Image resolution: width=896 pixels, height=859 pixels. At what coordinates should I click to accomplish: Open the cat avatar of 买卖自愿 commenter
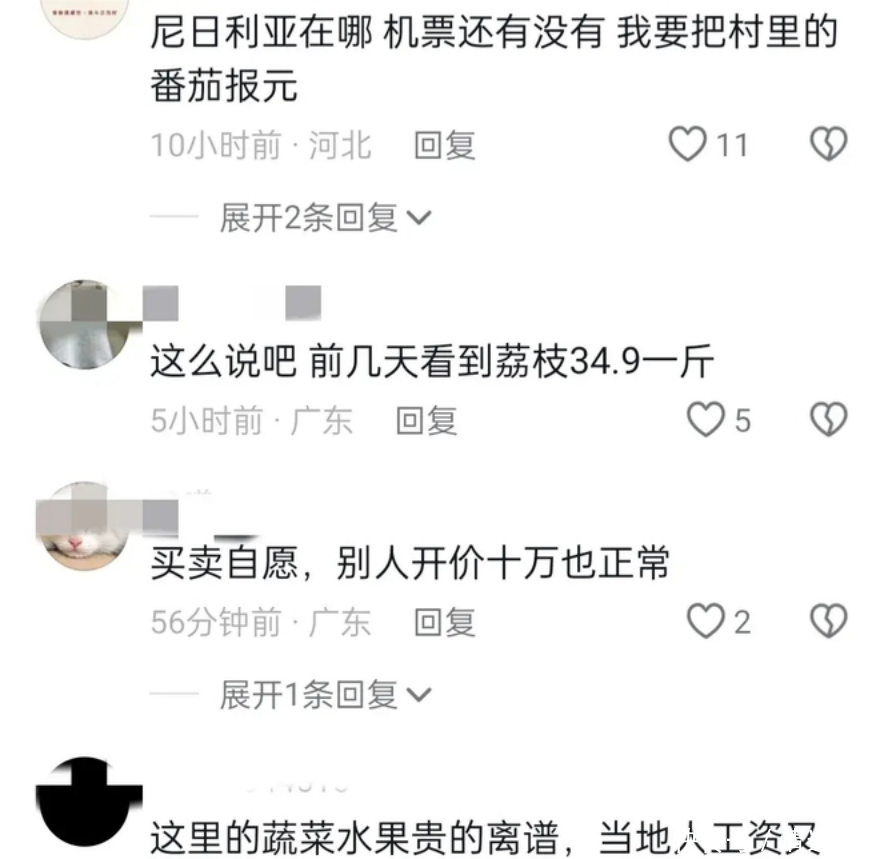[x=82, y=526]
